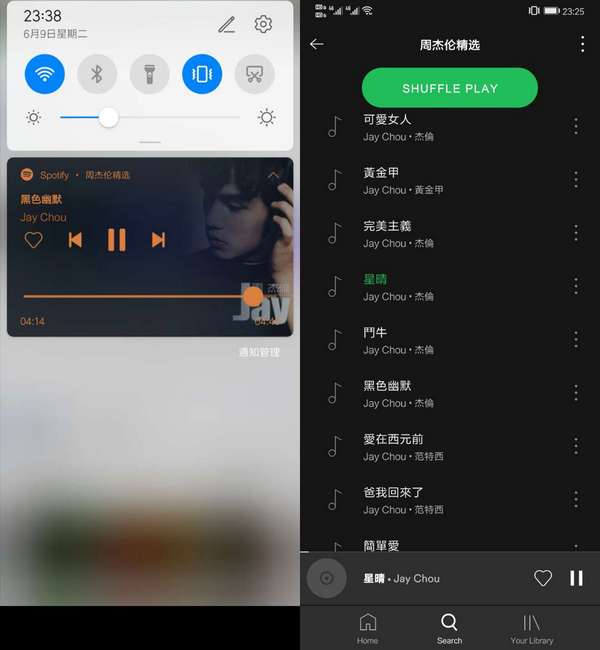
Task: Skip to previous track in notification
Action: coord(75,240)
